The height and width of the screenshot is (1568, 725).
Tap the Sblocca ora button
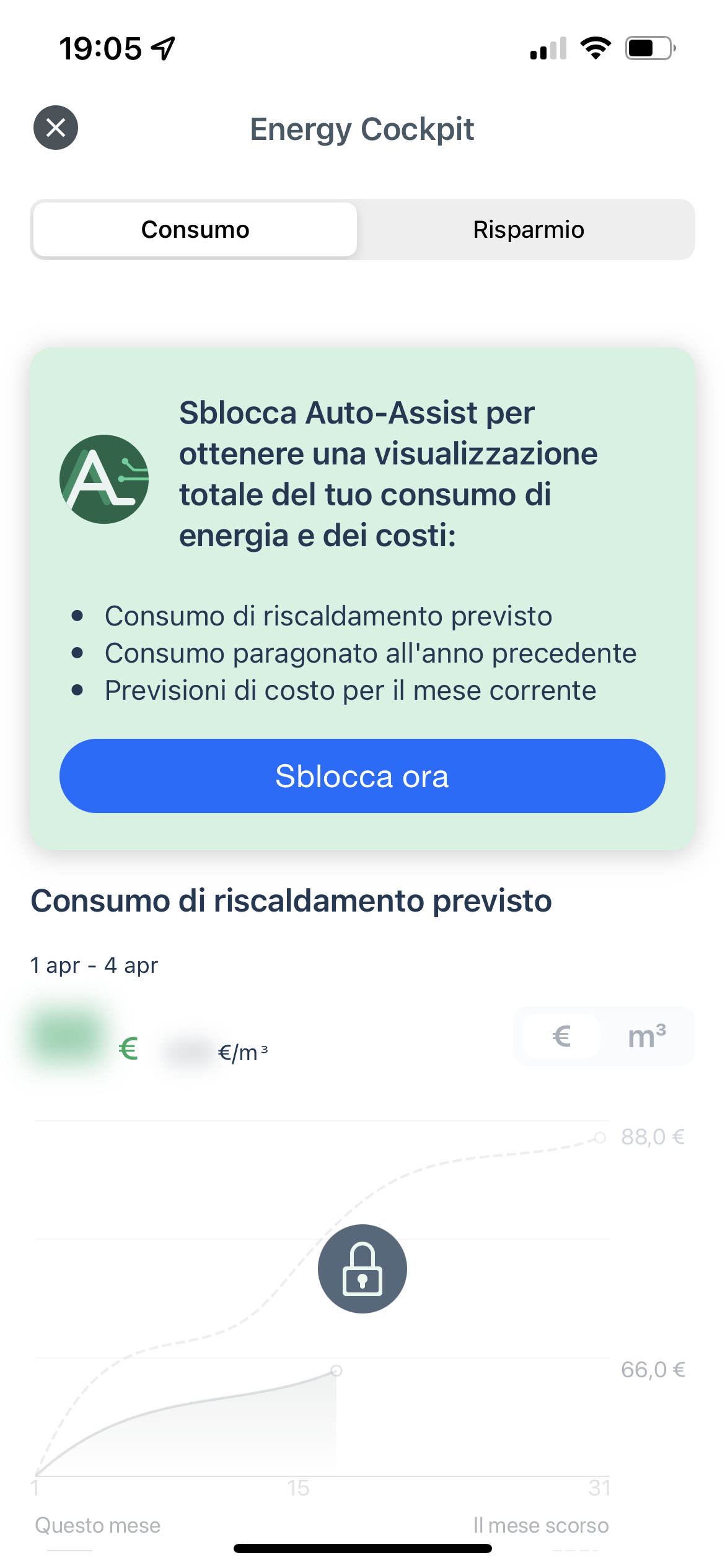coord(362,776)
